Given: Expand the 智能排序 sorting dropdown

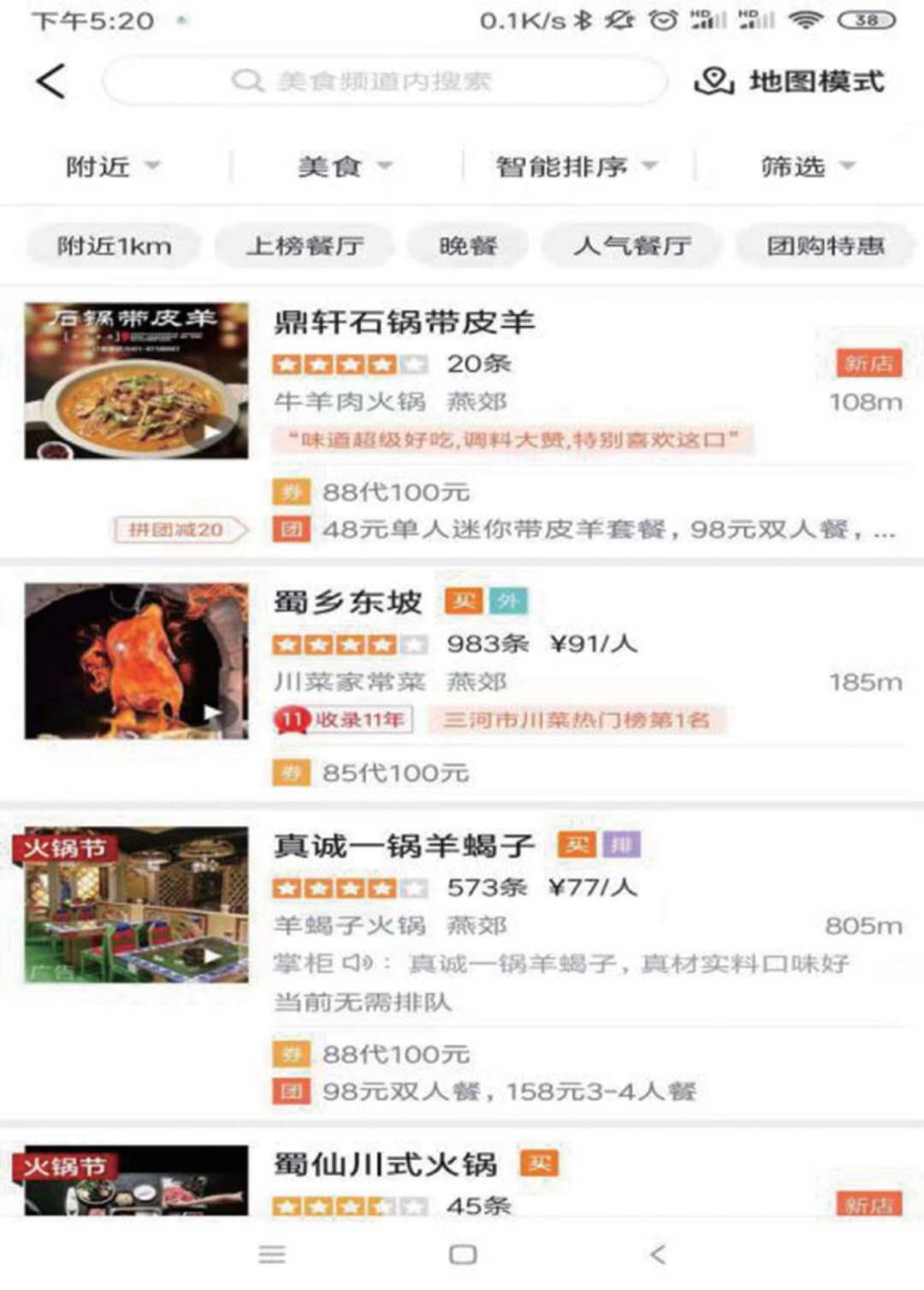Looking at the screenshot, I should [575, 167].
